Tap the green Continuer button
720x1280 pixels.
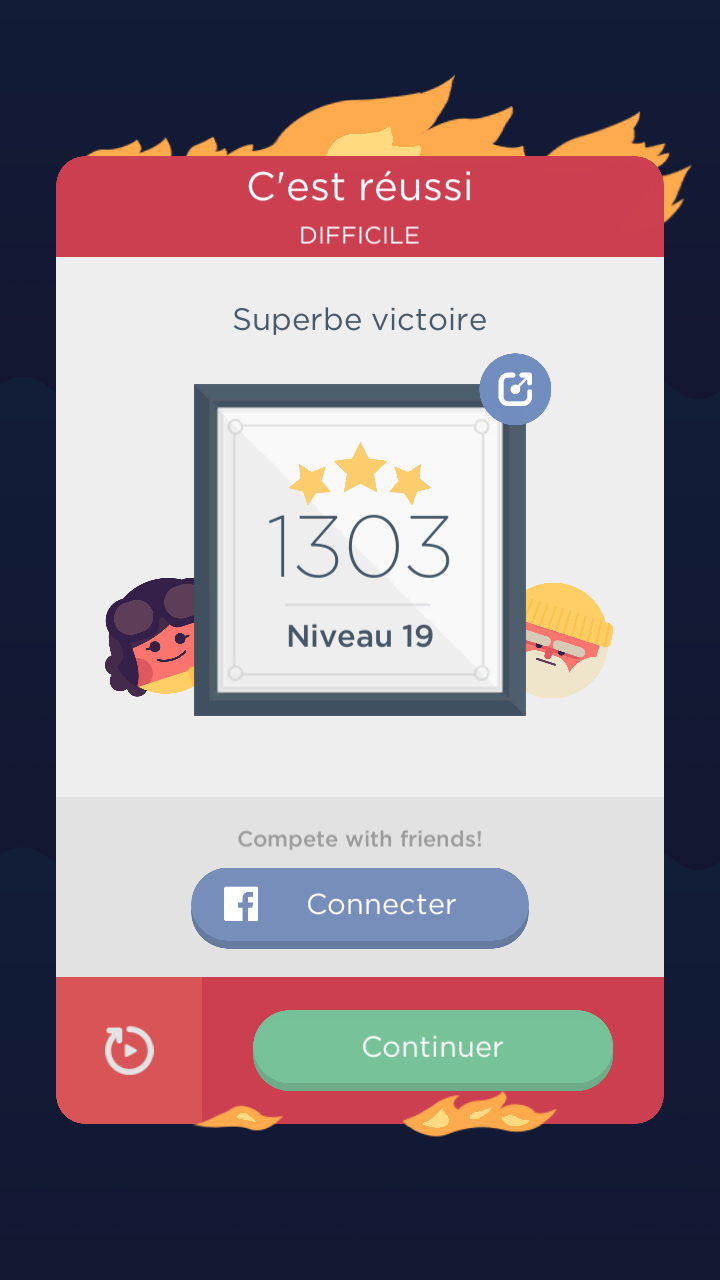coord(432,1047)
